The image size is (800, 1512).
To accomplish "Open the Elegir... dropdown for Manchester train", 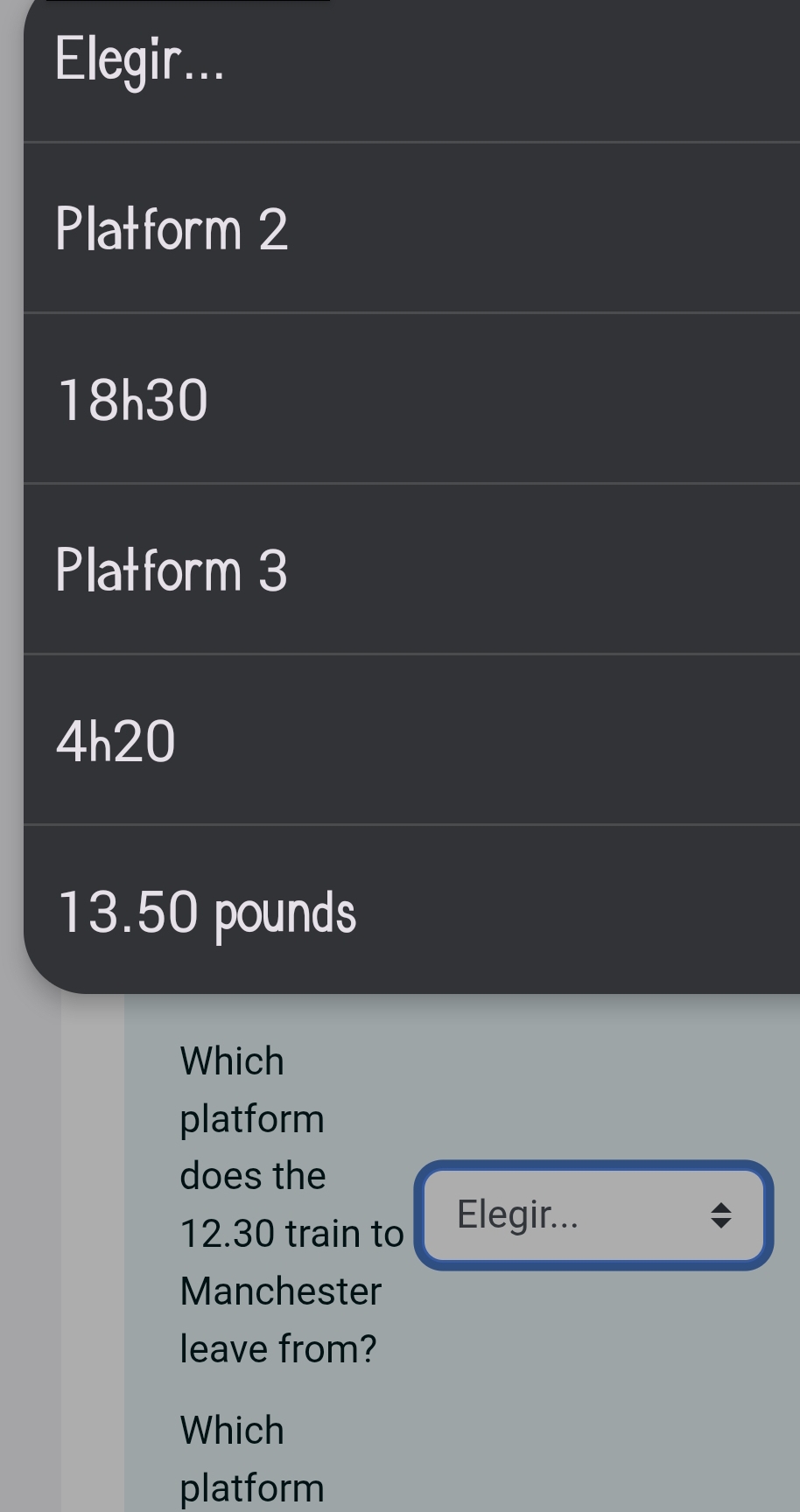I will click(x=593, y=1214).
